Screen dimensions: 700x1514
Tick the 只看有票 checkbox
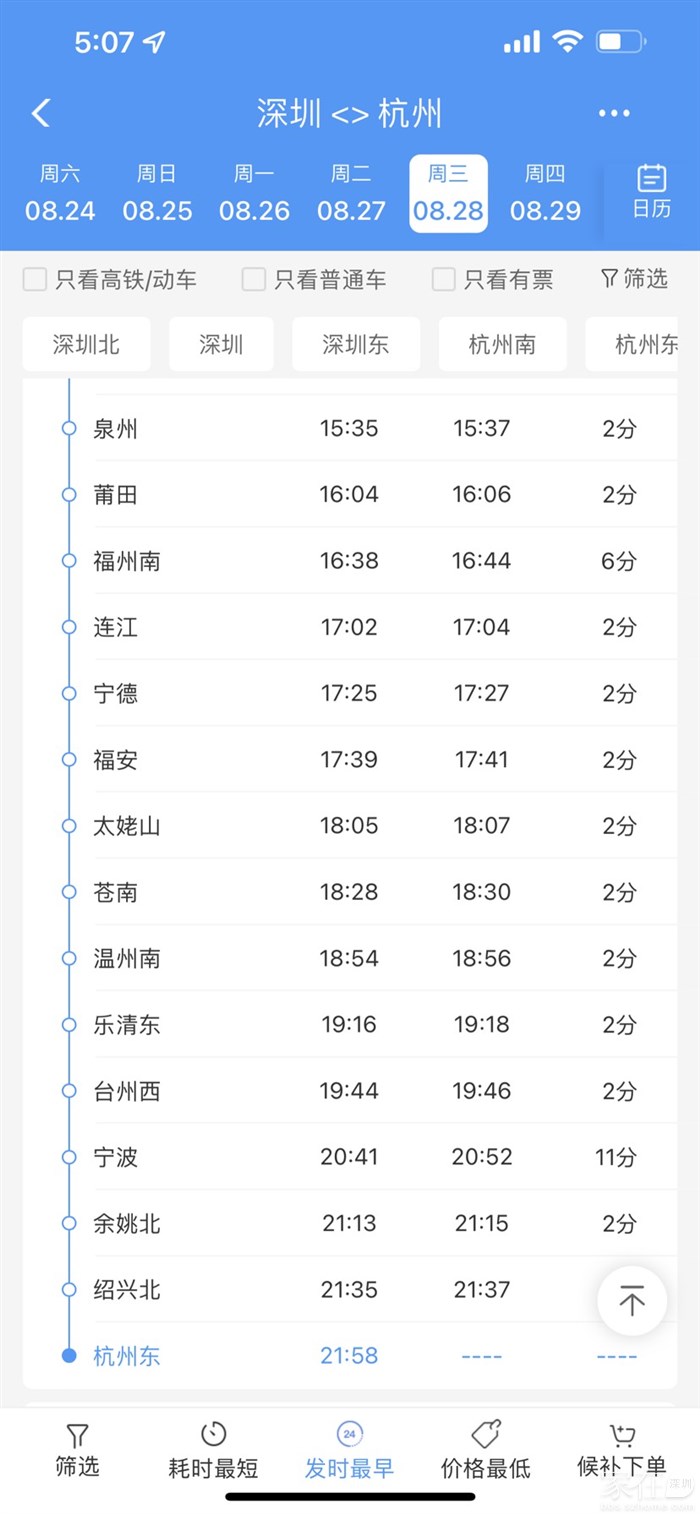443,280
